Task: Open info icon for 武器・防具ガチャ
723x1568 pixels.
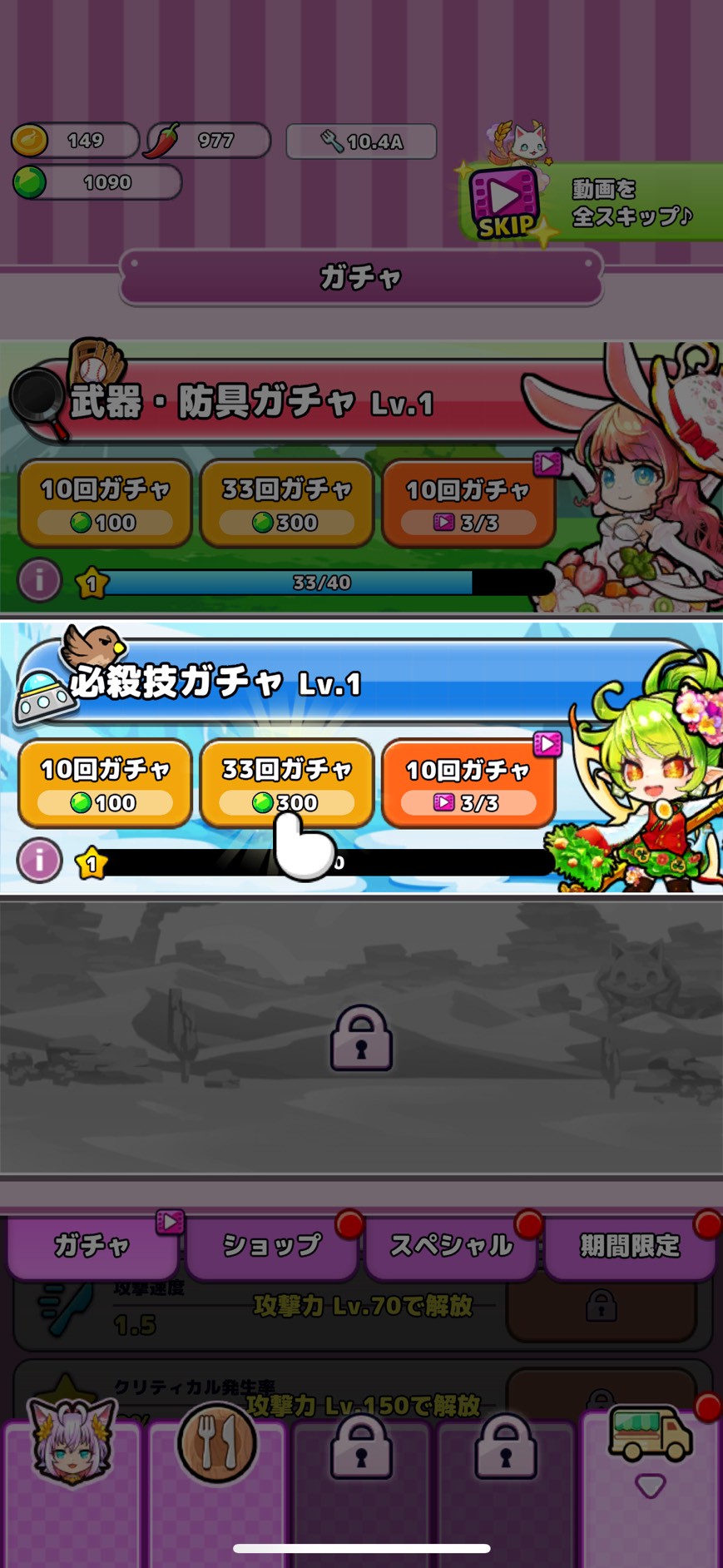Action: pos(39,580)
